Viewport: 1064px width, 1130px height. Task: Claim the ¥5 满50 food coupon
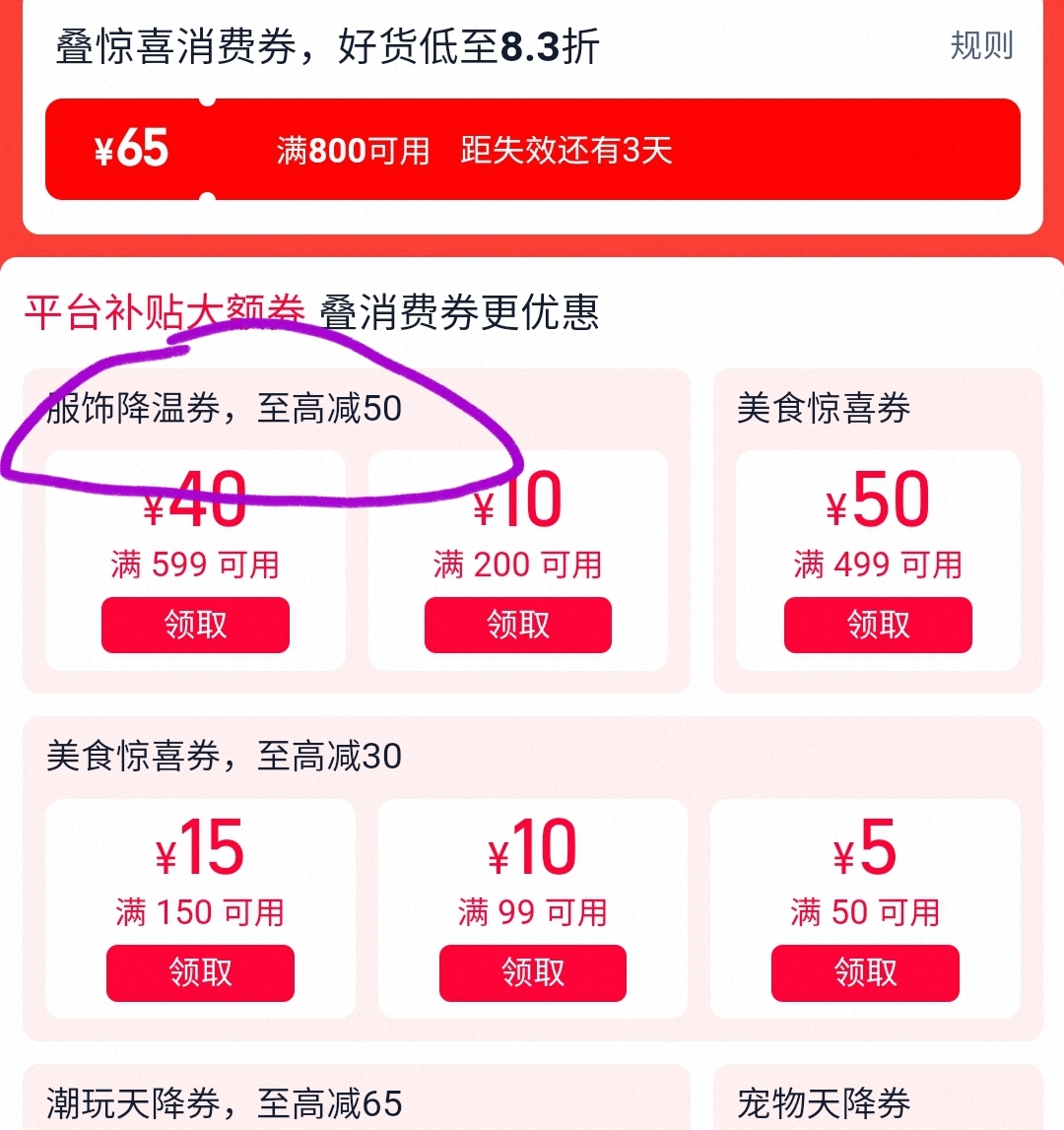pyautogui.click(x=865, y=972)
